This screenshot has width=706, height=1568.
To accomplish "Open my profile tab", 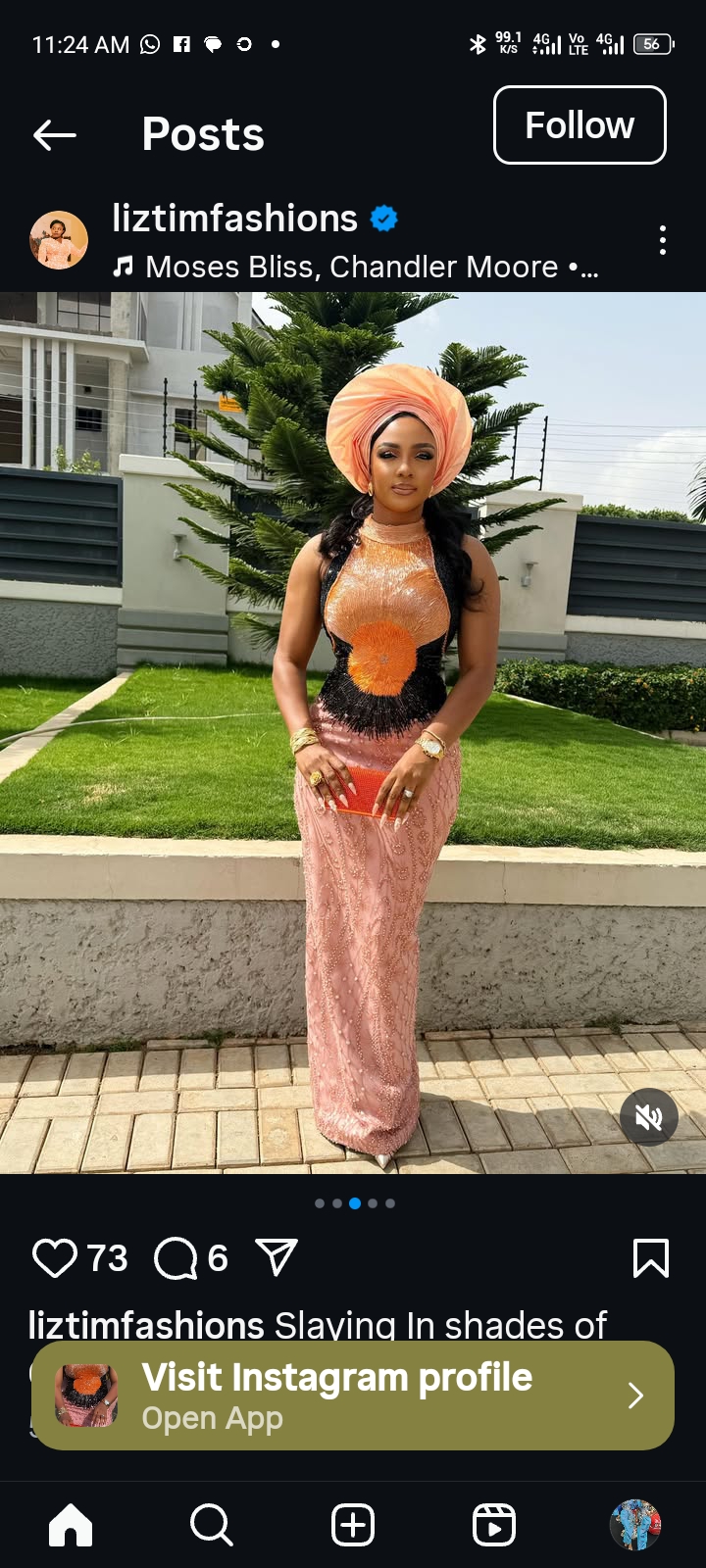I will pyautogui.click(x=635, y=1525).
